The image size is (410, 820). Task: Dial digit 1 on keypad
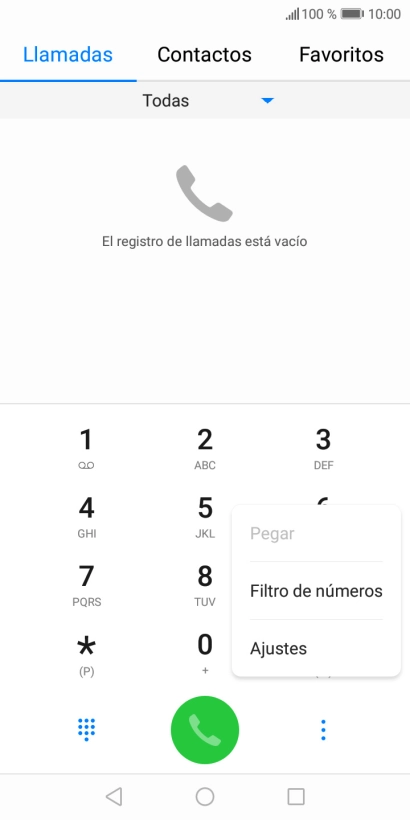pyautogui.click(x=86, y=448)
